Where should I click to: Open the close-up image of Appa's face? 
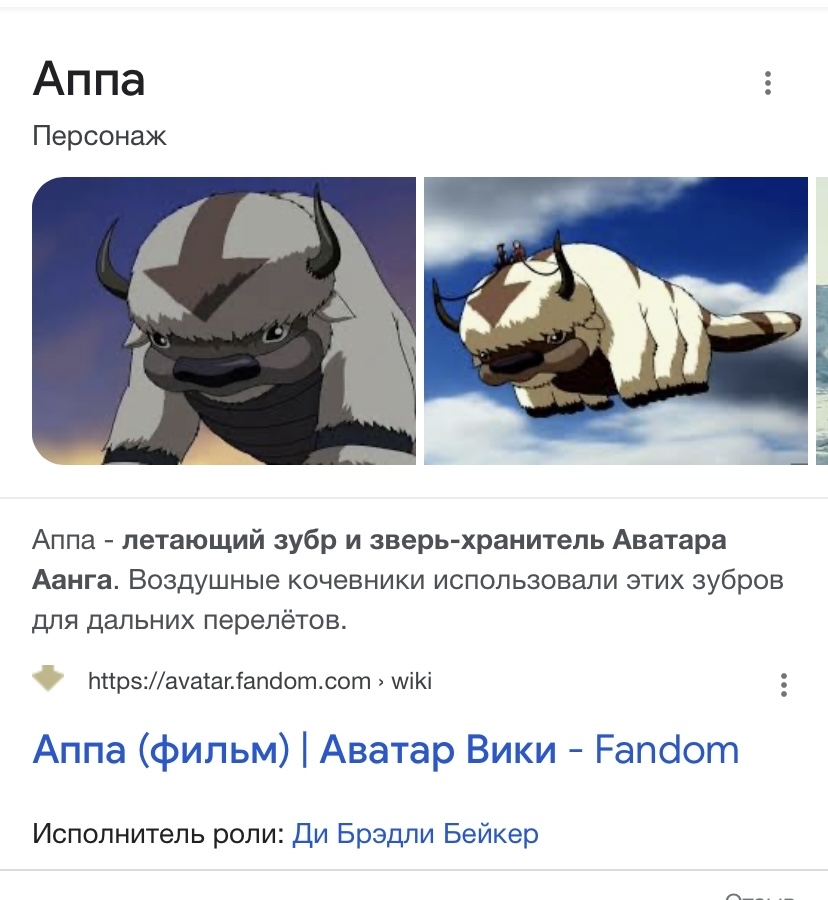[x=224, y=321]
